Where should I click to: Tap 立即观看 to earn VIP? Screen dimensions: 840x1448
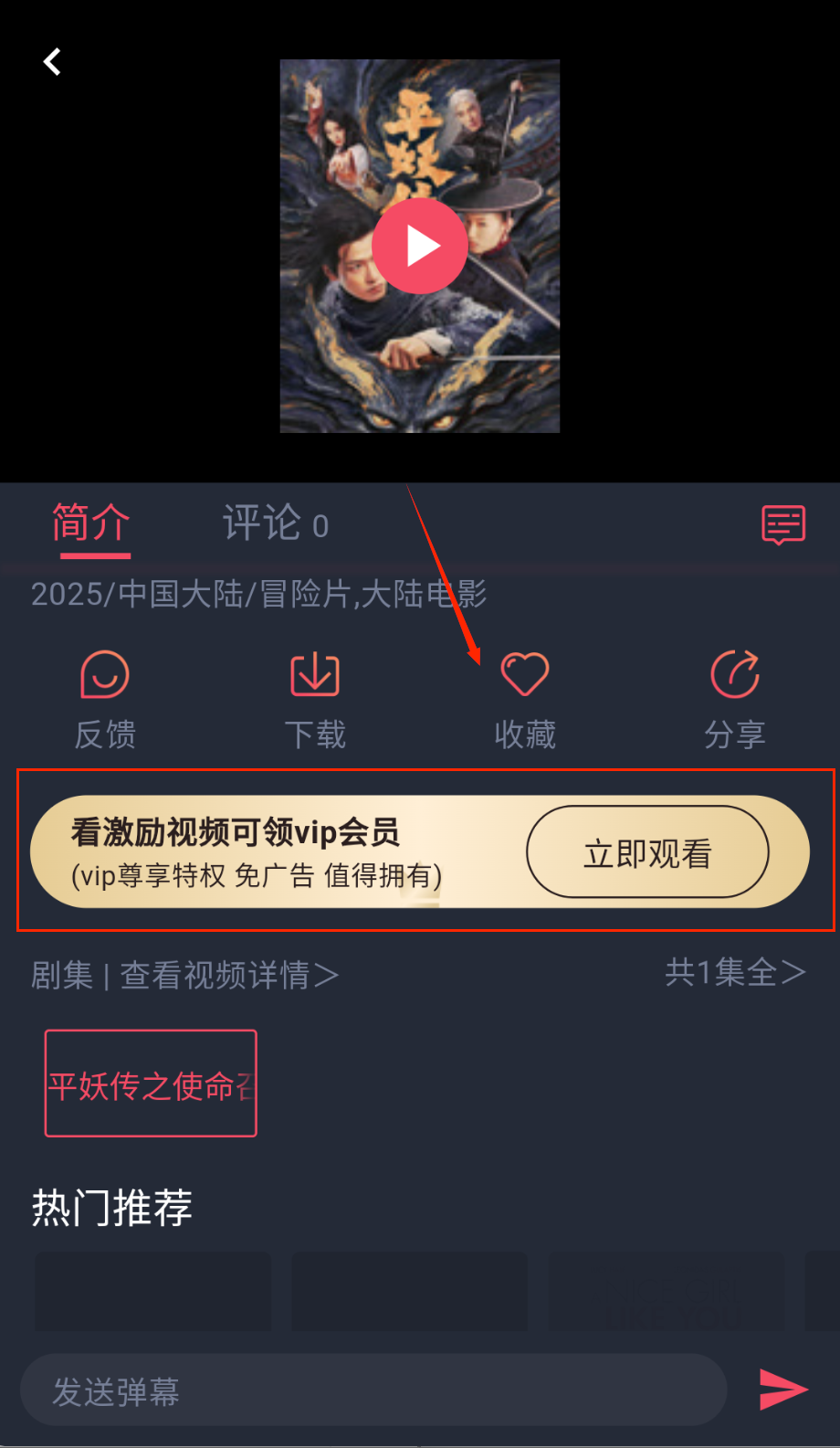pyautogui.click(x=647, y=852)
